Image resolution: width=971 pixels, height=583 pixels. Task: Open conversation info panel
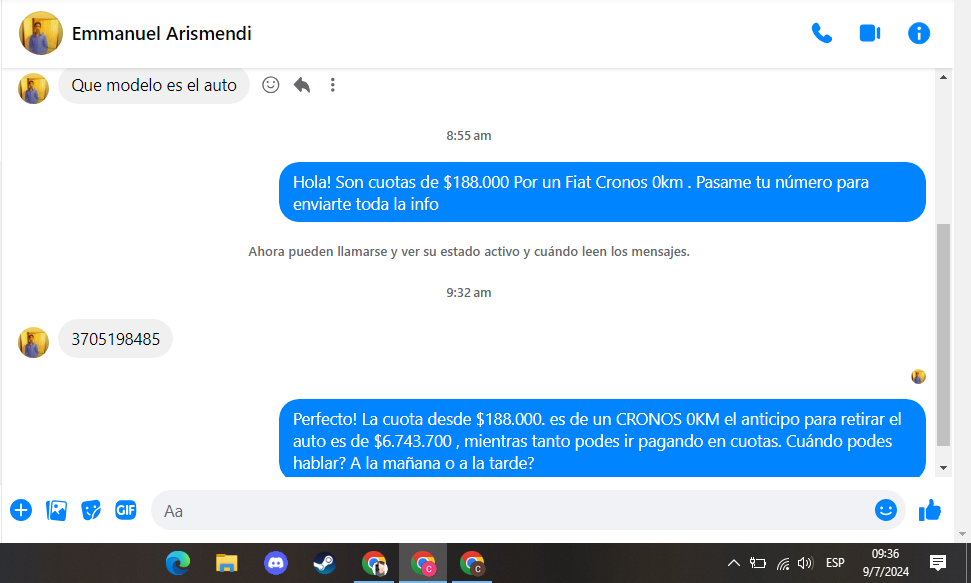pos(918,33)
